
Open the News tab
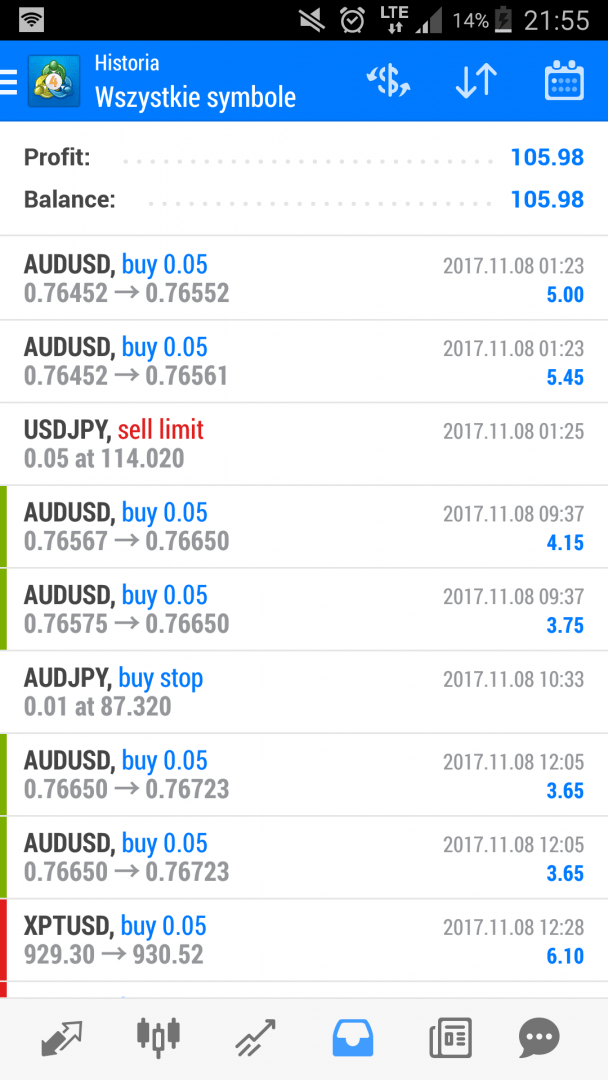449,1037
